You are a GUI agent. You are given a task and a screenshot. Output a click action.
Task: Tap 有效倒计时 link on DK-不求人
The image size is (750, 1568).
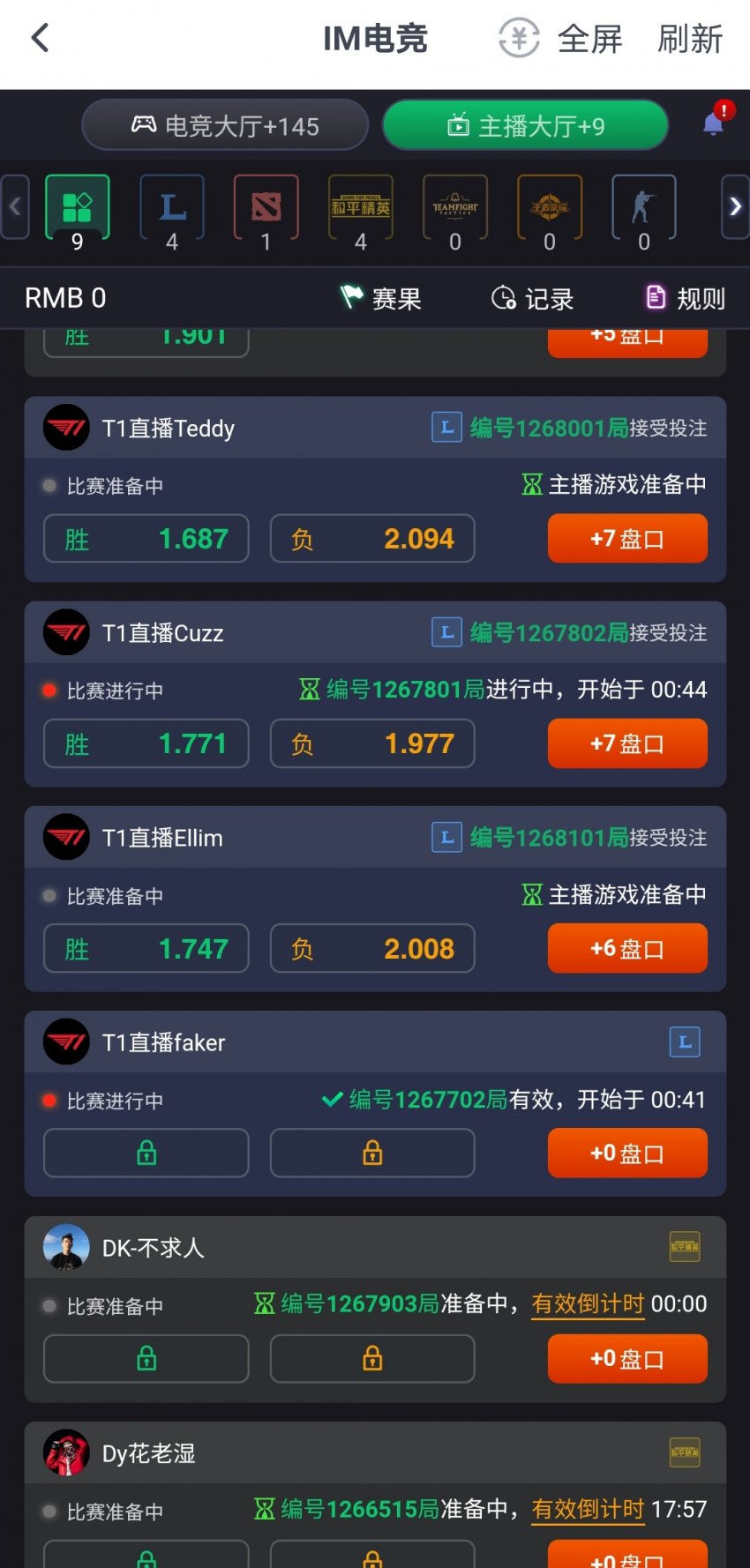click(x=588, y=1303)
